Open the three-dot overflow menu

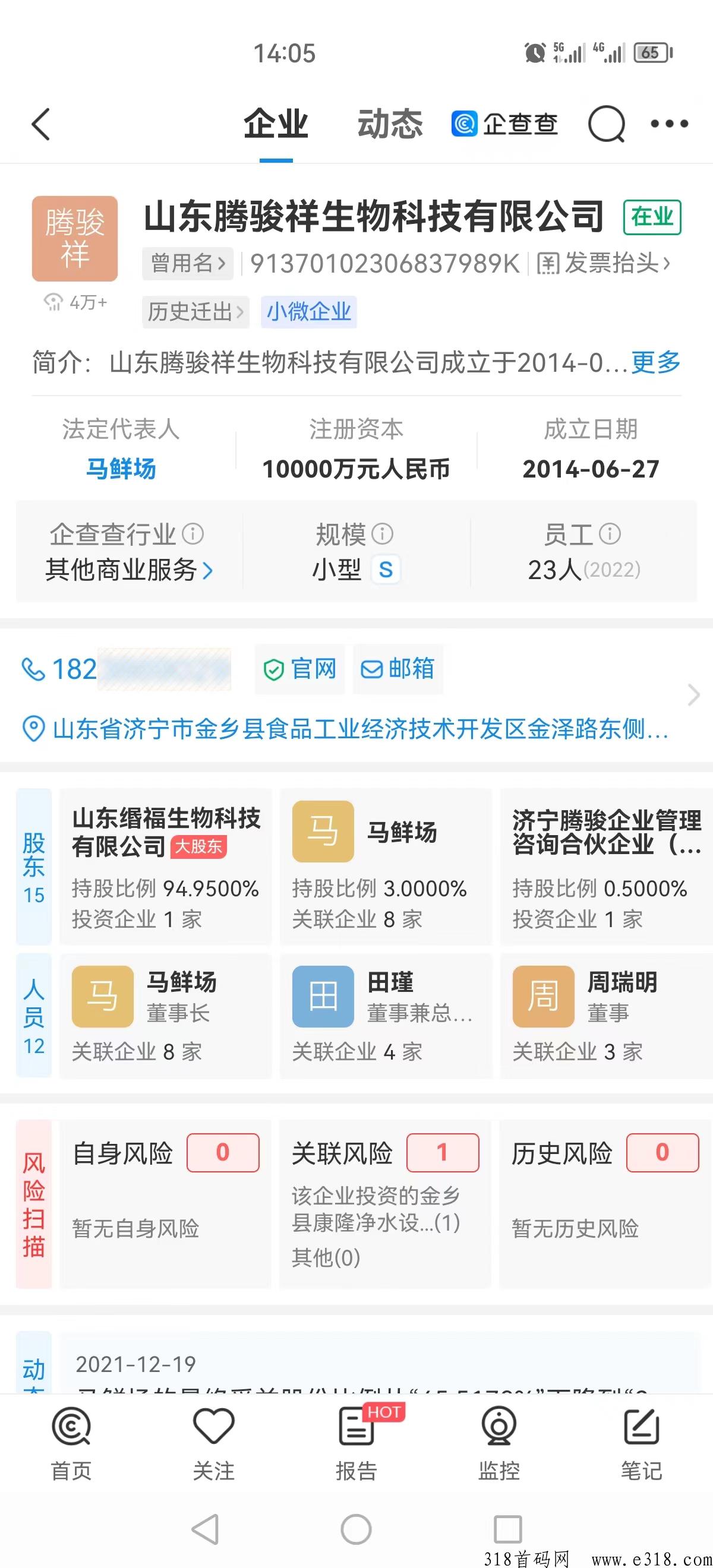point(669,124)
